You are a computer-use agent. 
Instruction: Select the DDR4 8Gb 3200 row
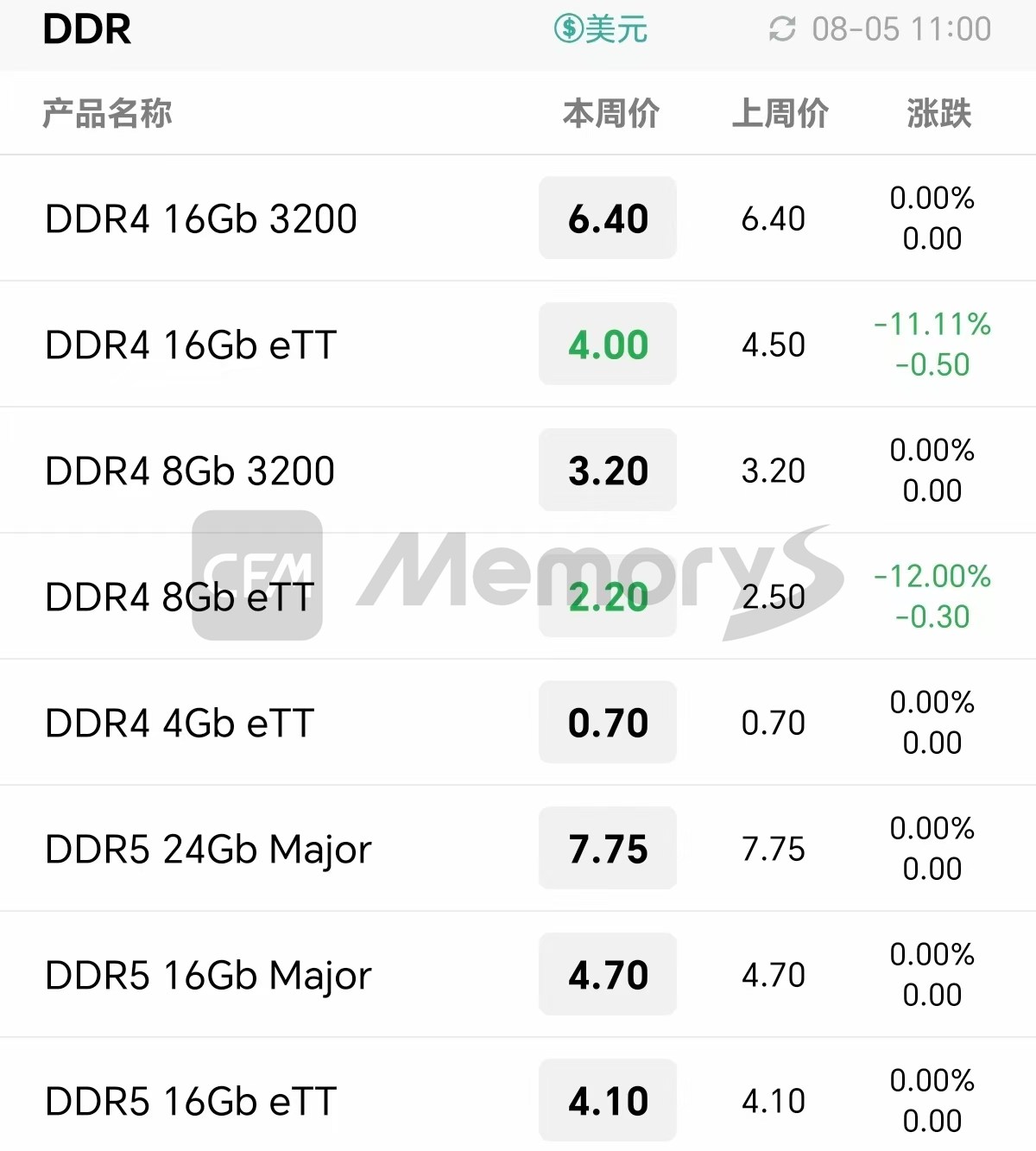point(190,471)
